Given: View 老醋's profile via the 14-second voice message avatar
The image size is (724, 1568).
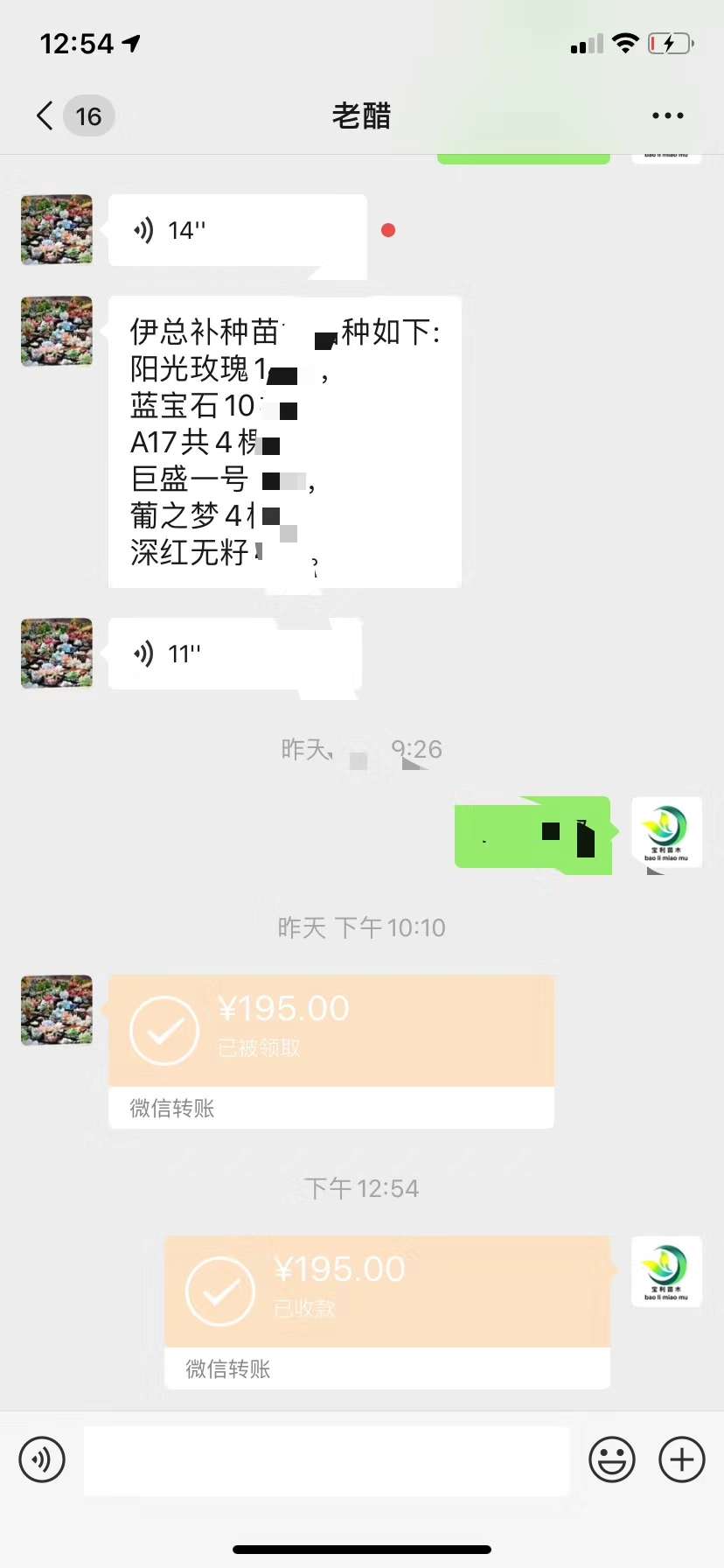Looking at the screenshot, I should tap(57, 229).
